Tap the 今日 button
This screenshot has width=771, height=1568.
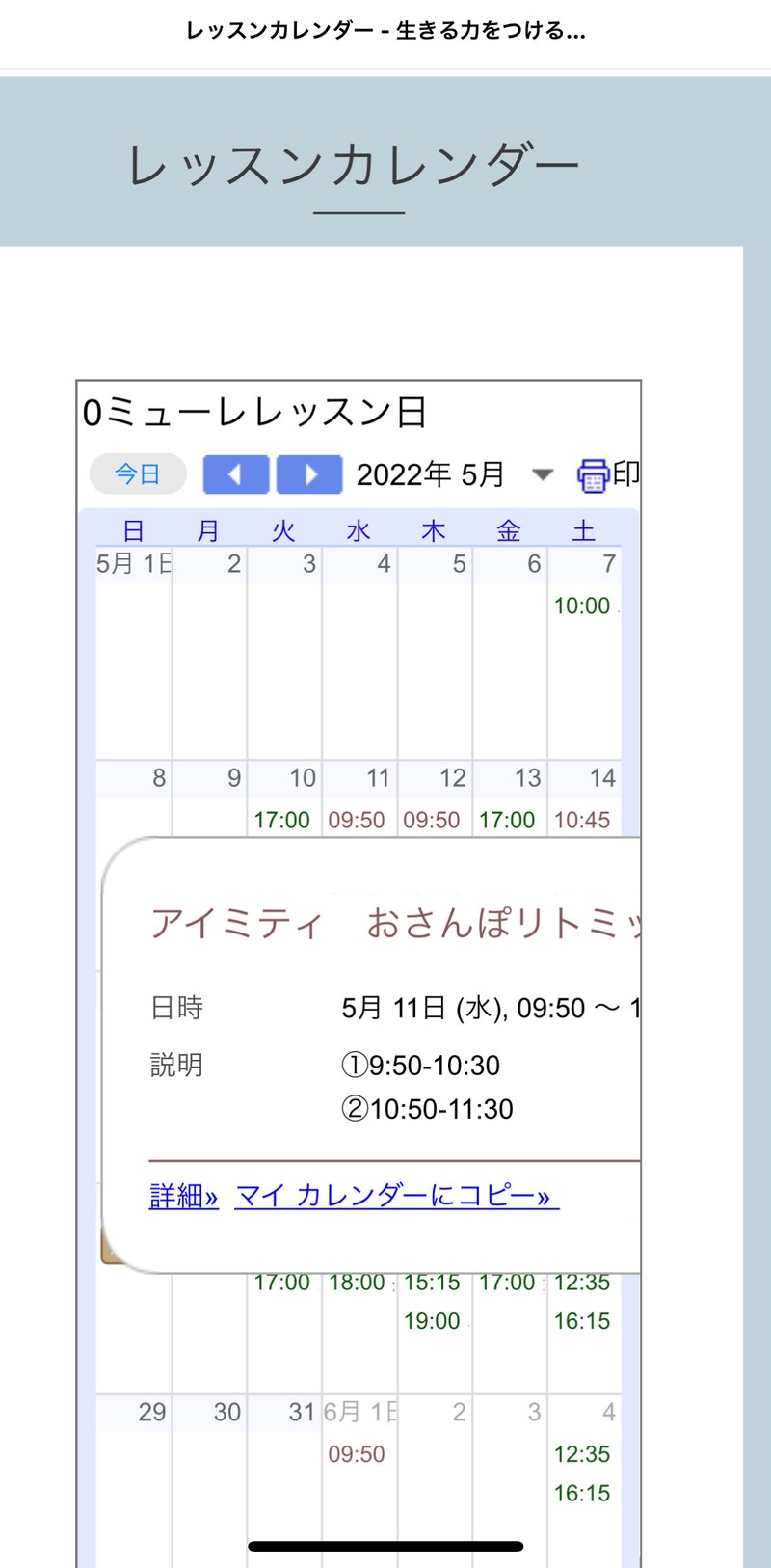click(138, 473)
